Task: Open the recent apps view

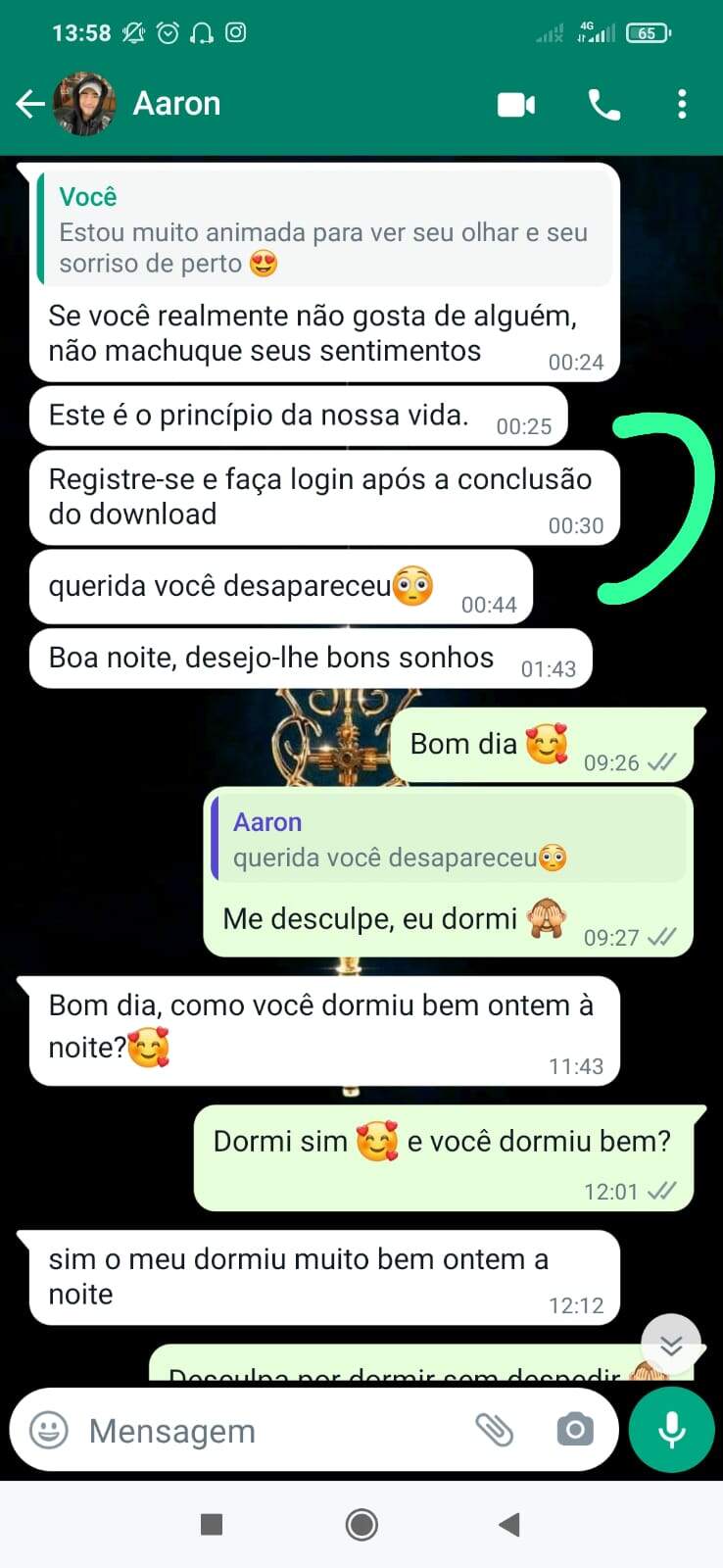Action: tap(212, 1524)
